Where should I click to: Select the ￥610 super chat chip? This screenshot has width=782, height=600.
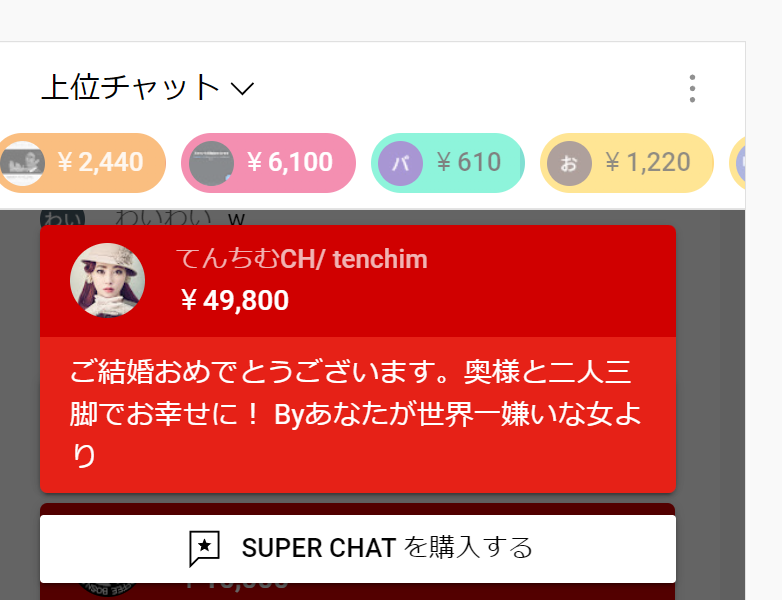[x=448, y=162]
